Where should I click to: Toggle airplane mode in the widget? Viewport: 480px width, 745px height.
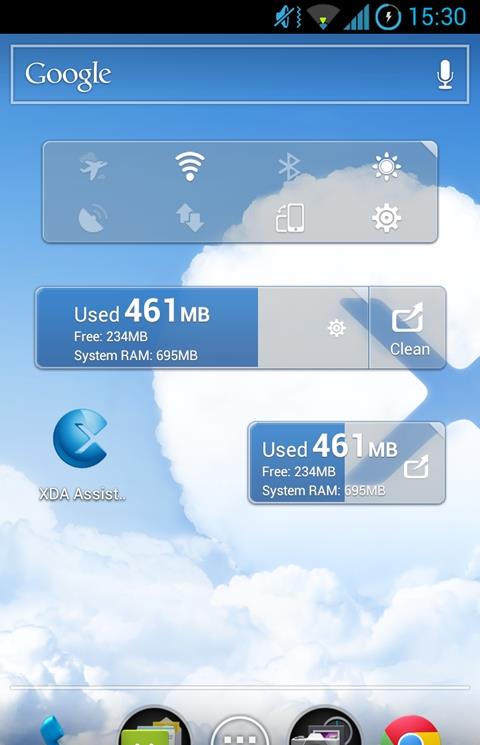pos(93,166)
